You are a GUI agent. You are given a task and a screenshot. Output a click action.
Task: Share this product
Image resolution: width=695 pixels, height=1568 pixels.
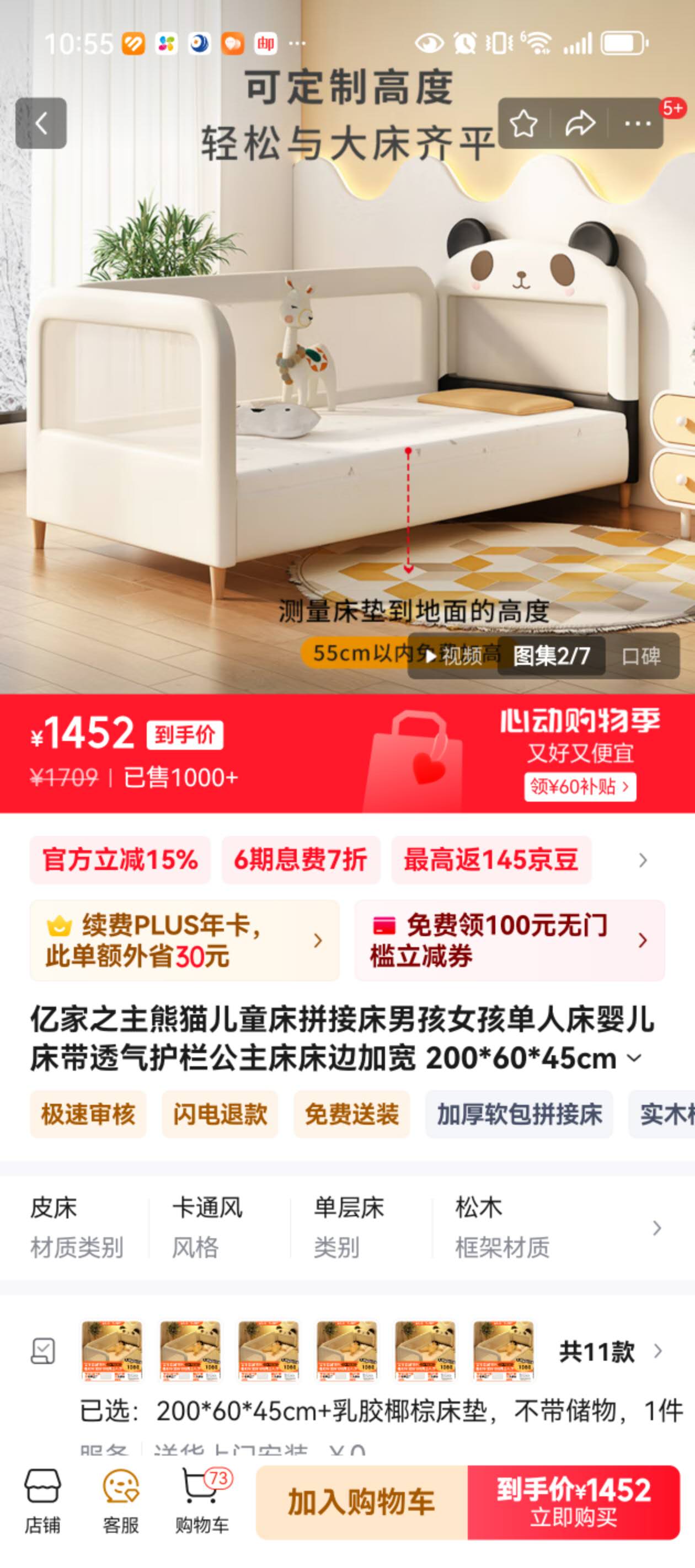[x=580, y=123]
